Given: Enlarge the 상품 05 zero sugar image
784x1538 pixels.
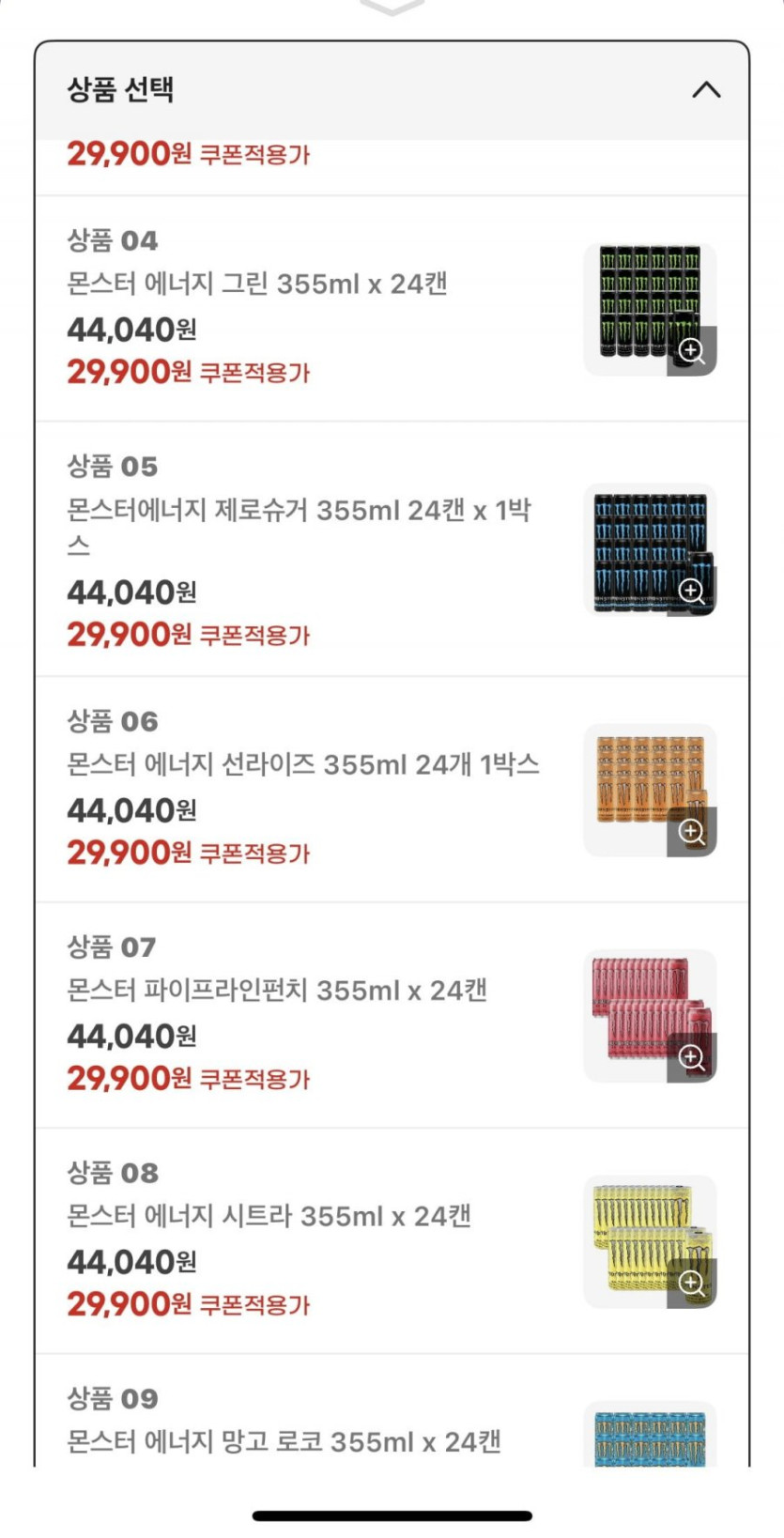Looking at the screenshot, I should [692, 591].
